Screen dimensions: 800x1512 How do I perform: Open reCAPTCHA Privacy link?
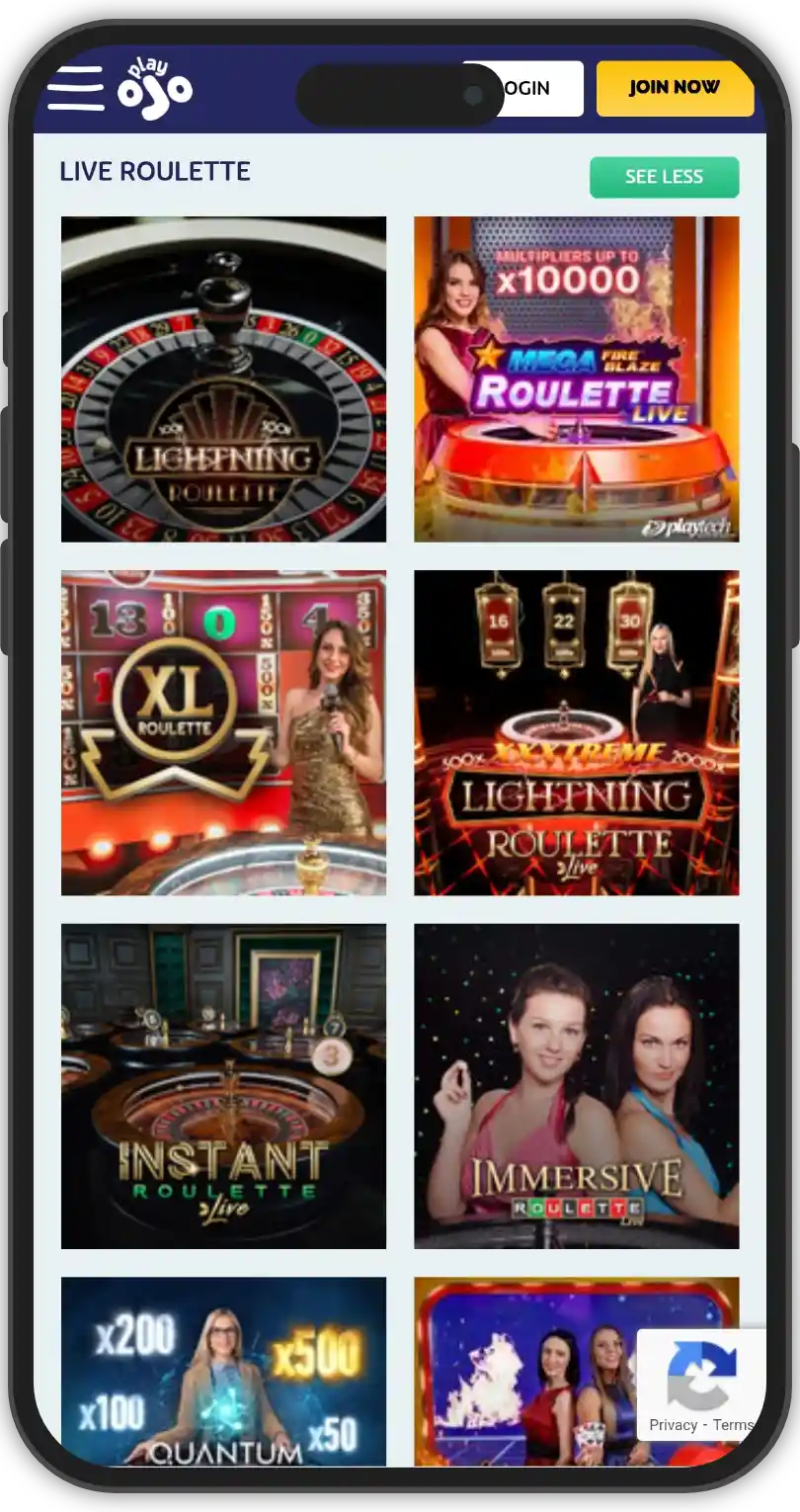(x=674, y=1424)
